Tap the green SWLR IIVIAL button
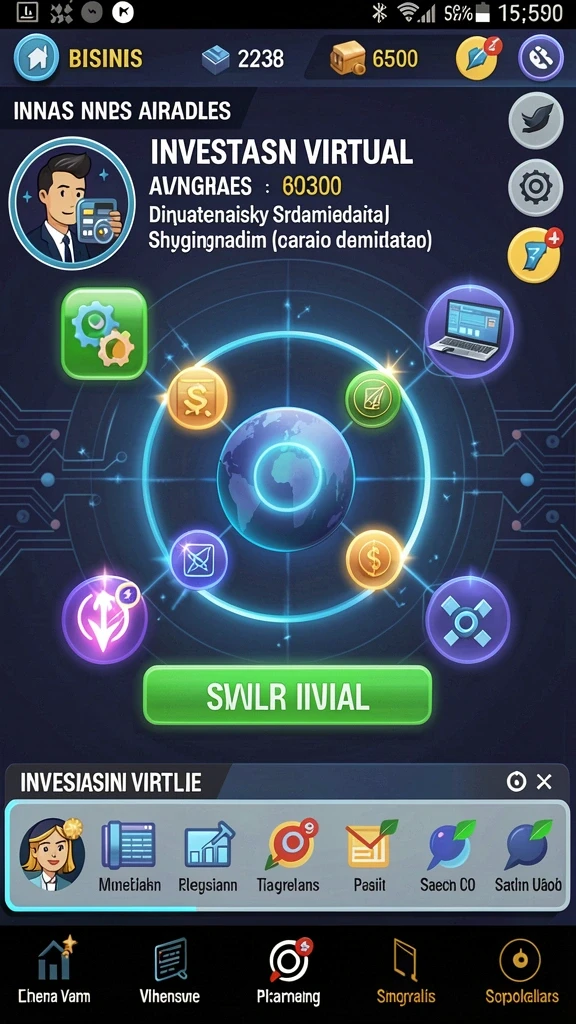 tap(287, 696)
